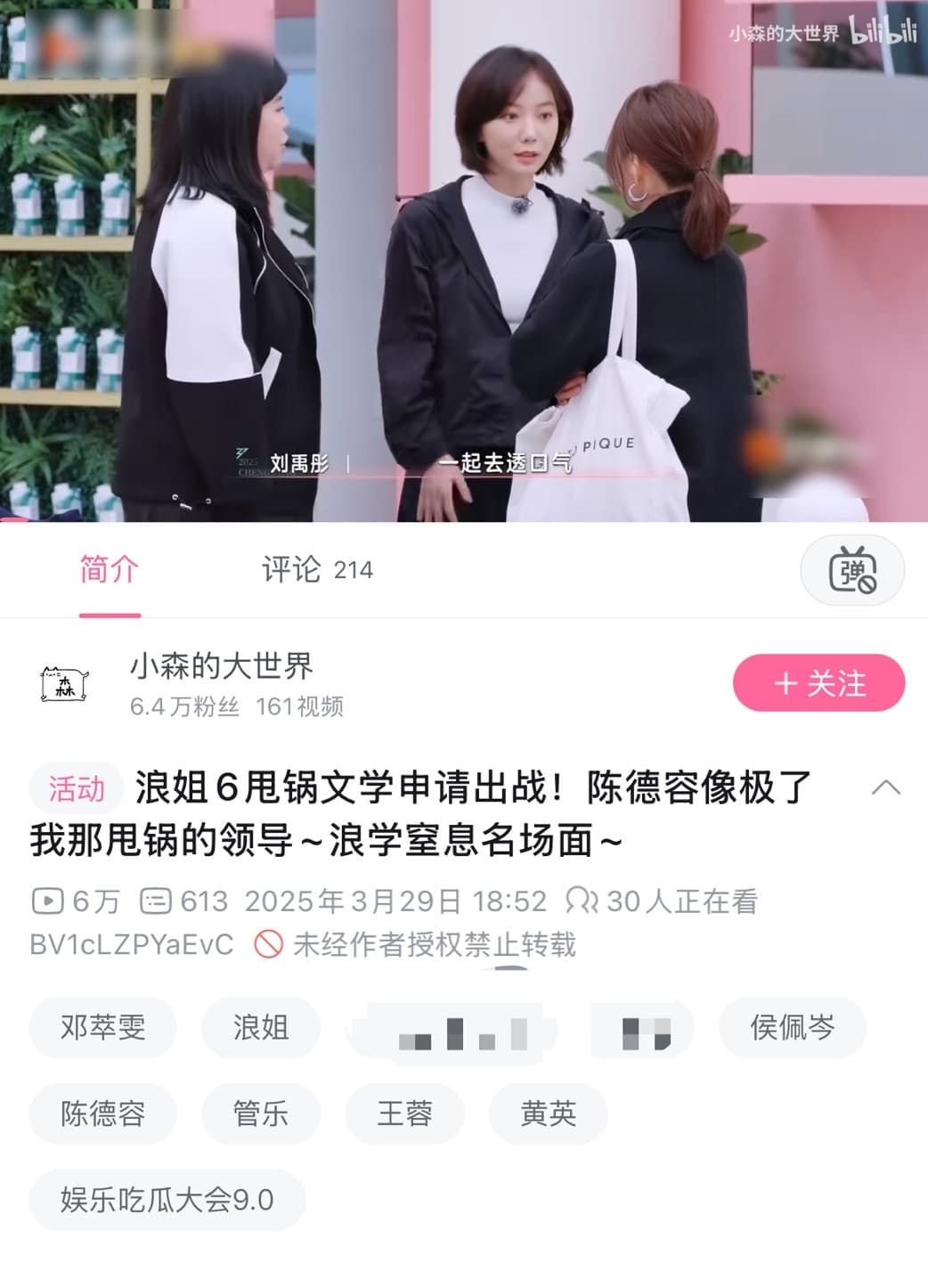The width and height of the screenshot is (928, 1288).
Task: Select the 浪姐 tag
Action: click(x=261, y=1028)
